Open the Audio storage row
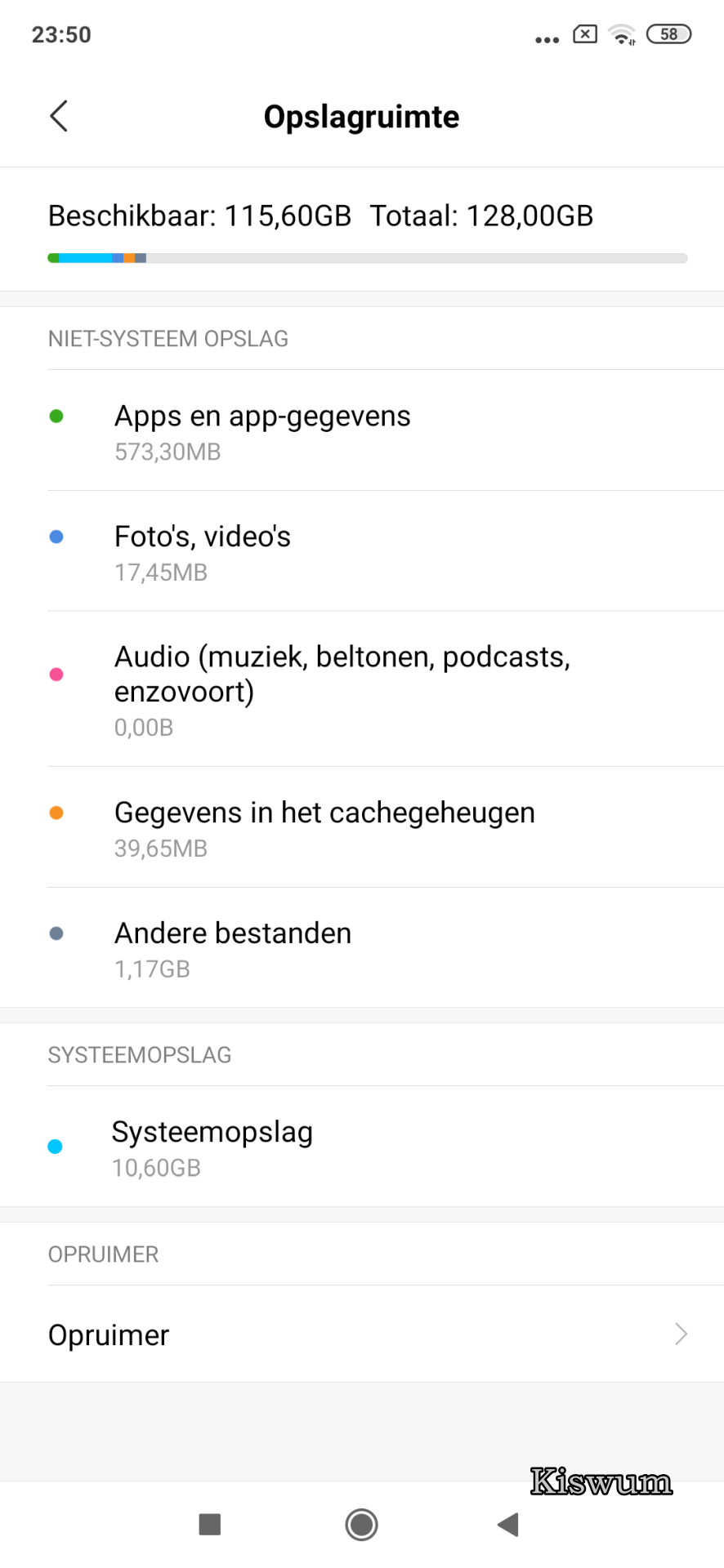This screenshot has height=1568, width=724. point(361,689)
